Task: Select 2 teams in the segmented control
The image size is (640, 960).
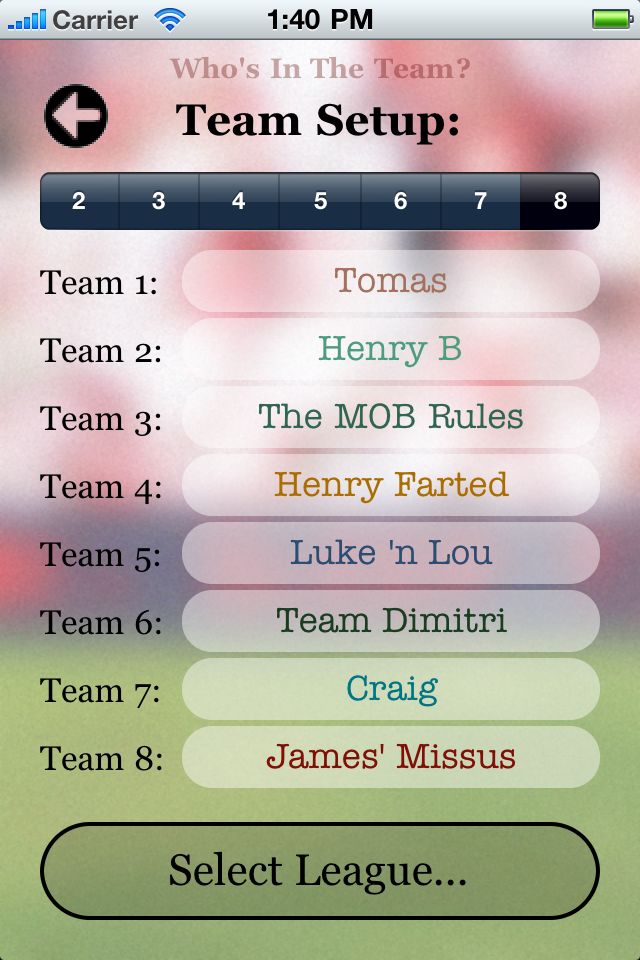Action: pos(79,201)
